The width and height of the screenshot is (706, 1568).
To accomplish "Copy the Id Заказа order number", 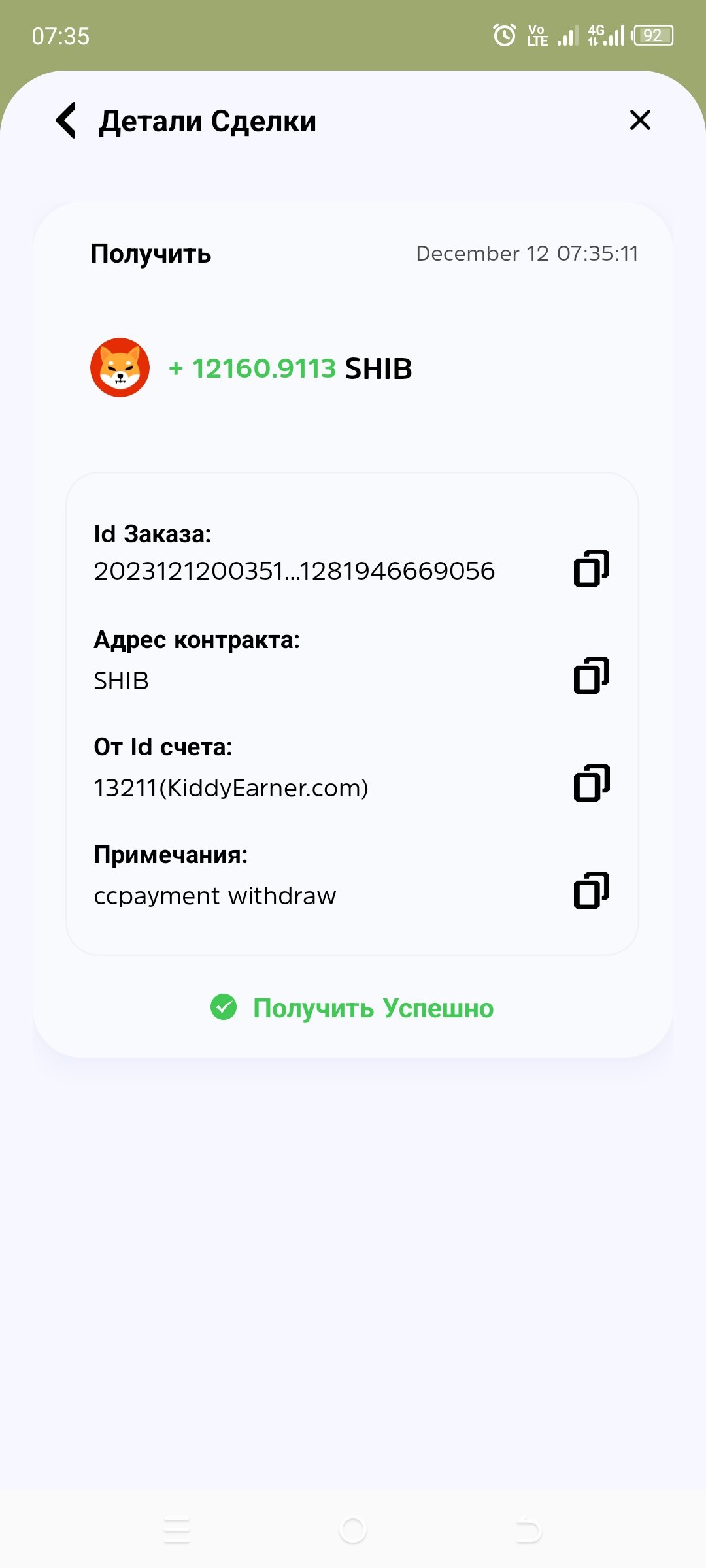I will 592,568.
